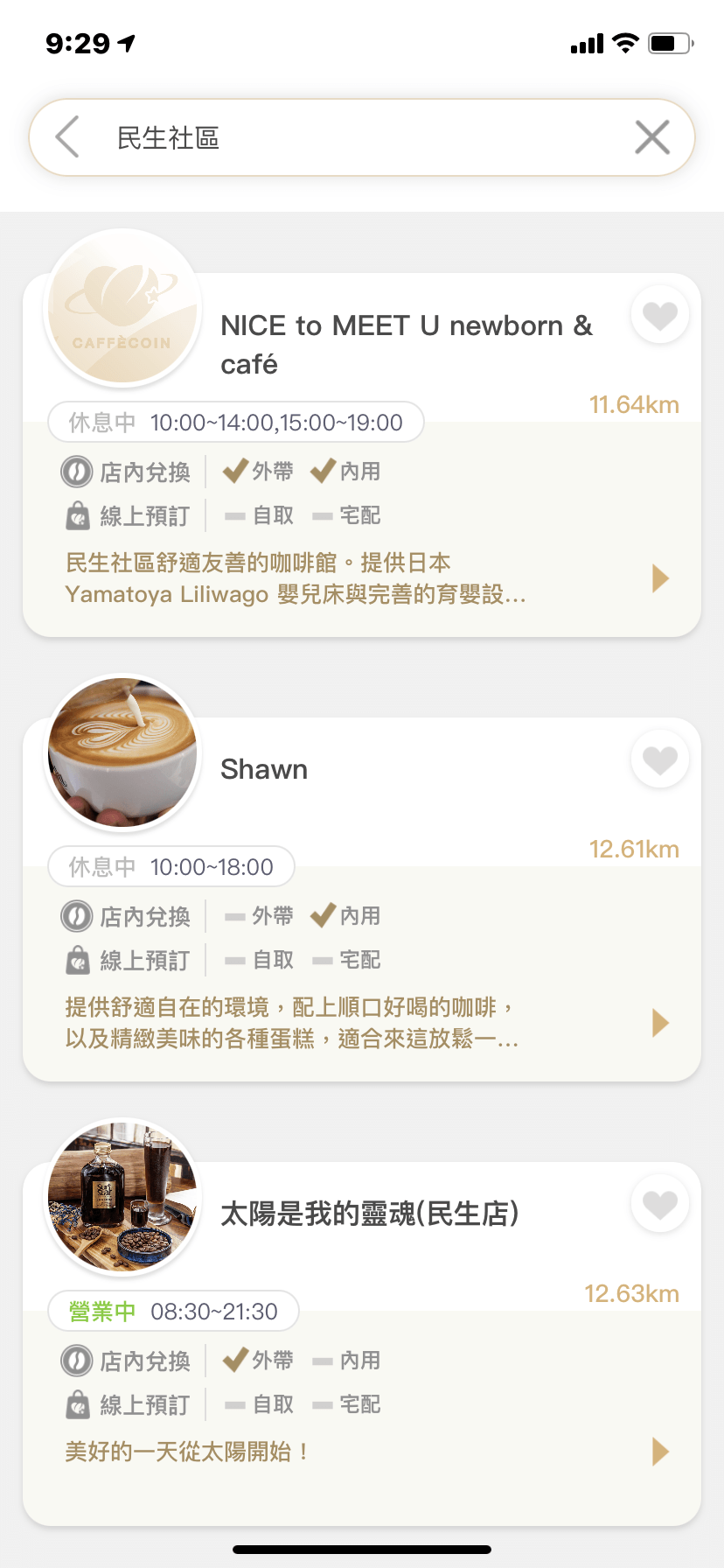724x1568 pixels.
Task: Expand the 民生社區舒適友善的咖啡館 description arrow
Action: (661, 578)
